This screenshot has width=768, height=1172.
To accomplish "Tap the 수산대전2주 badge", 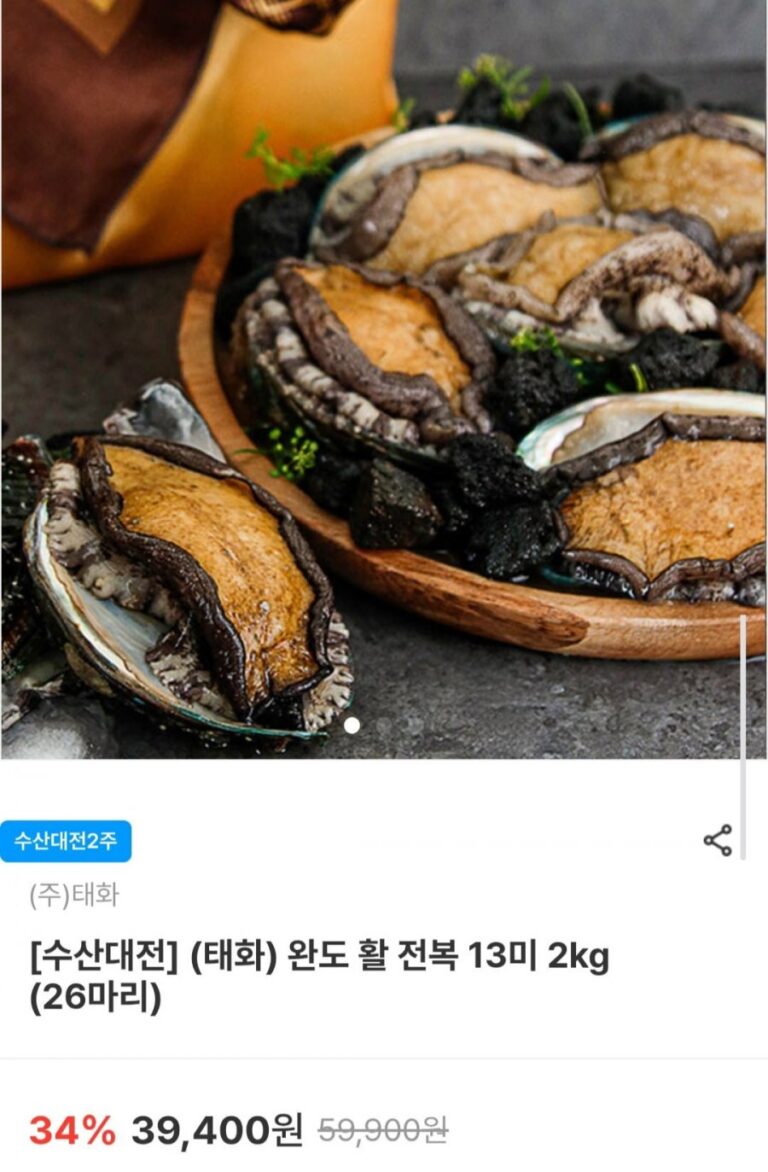I will 66,841.
